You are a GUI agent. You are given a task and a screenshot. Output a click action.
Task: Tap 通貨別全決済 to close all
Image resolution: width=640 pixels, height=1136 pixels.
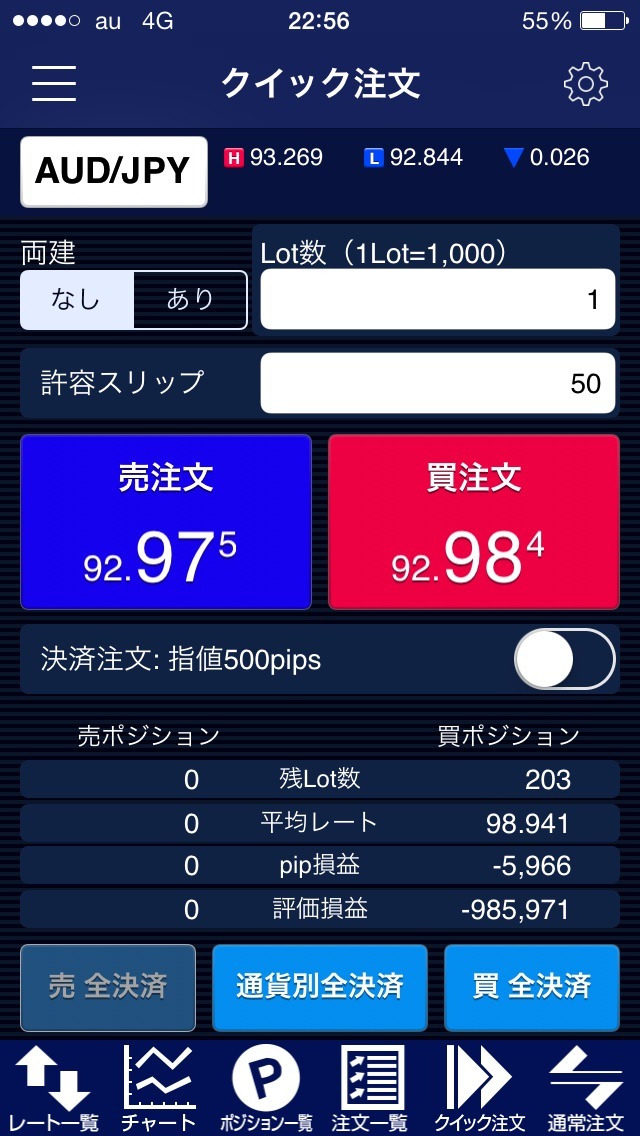pos(320,987)
